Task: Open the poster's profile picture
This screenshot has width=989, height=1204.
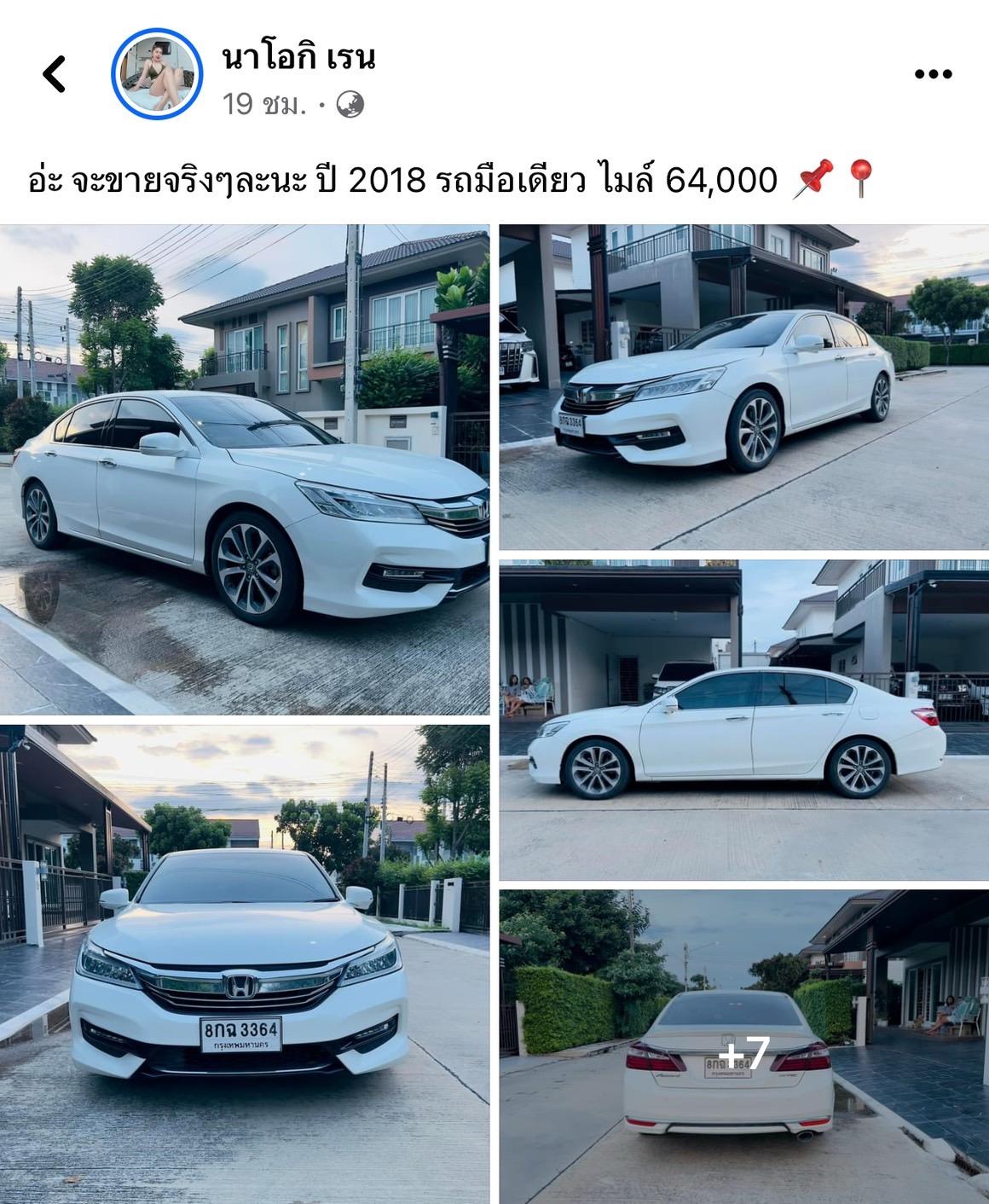Action: pyautogui.click(x=155, y=74)
